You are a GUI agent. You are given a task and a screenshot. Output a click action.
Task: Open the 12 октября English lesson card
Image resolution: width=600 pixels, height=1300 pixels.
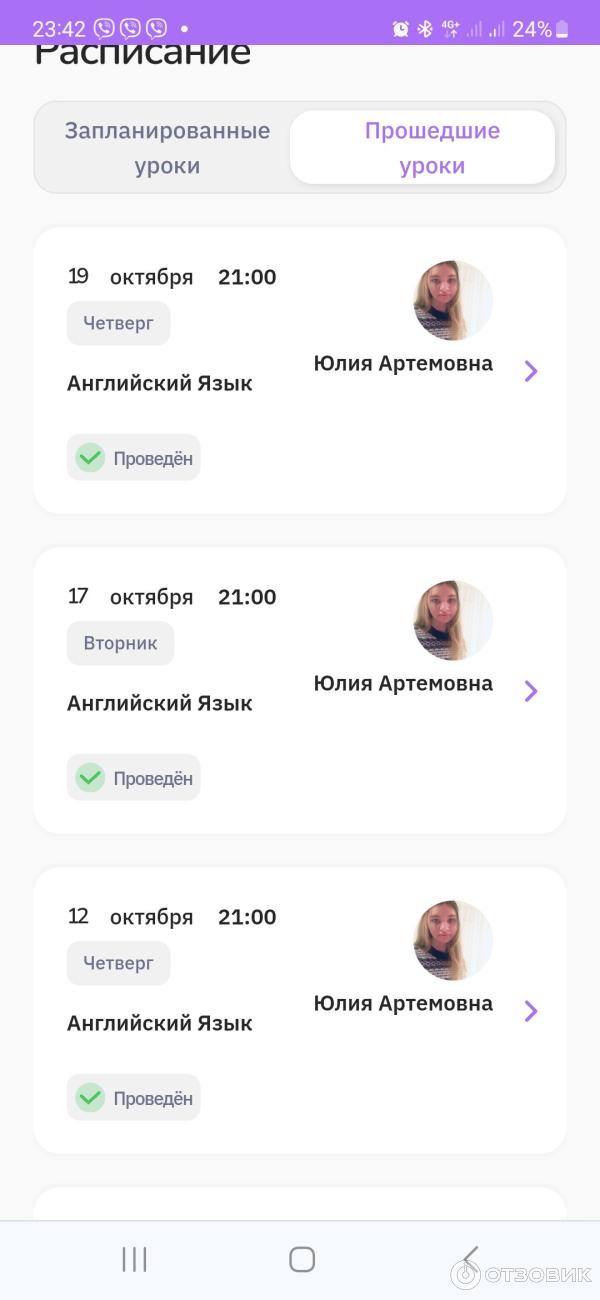(300, 1010)
